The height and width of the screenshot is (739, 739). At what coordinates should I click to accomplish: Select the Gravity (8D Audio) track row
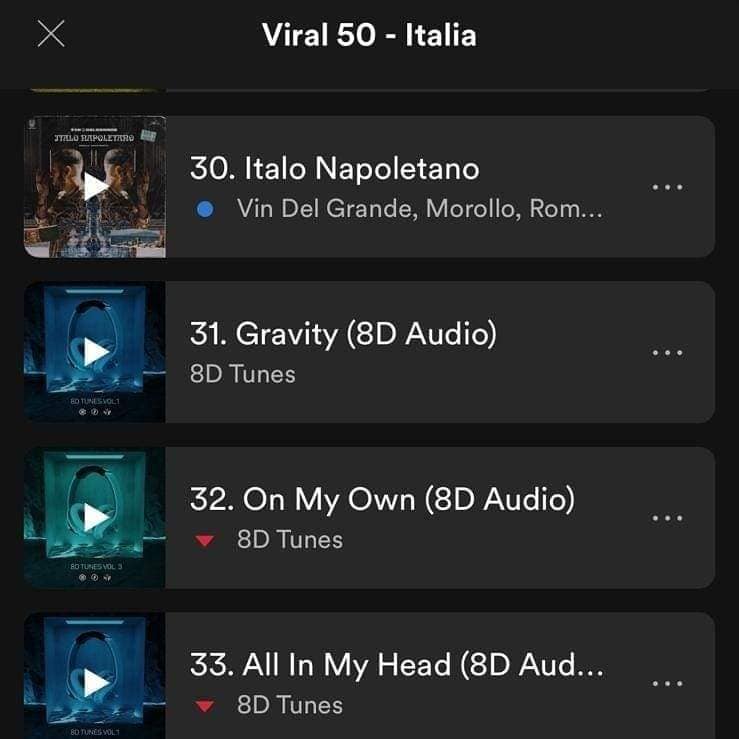[x=400, y=352]
